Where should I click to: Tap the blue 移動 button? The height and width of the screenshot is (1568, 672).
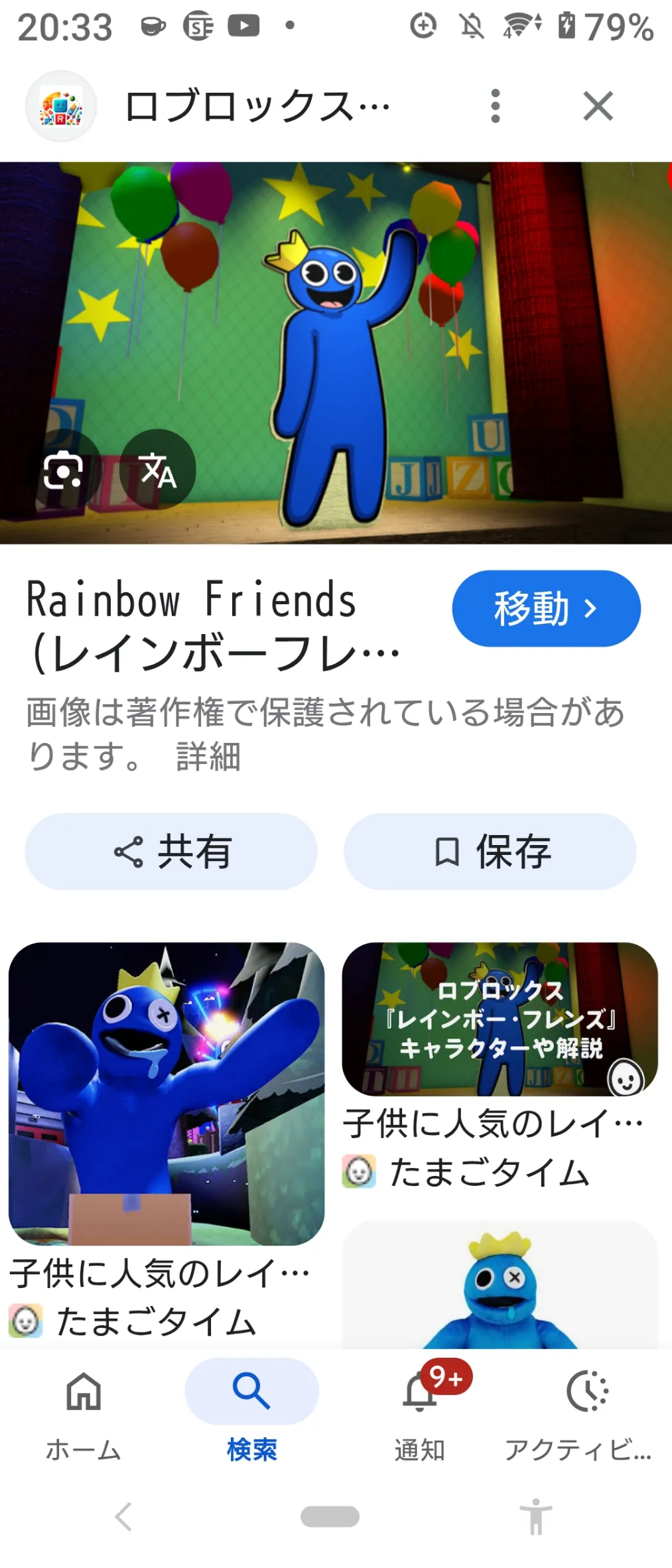coord(546,608)
